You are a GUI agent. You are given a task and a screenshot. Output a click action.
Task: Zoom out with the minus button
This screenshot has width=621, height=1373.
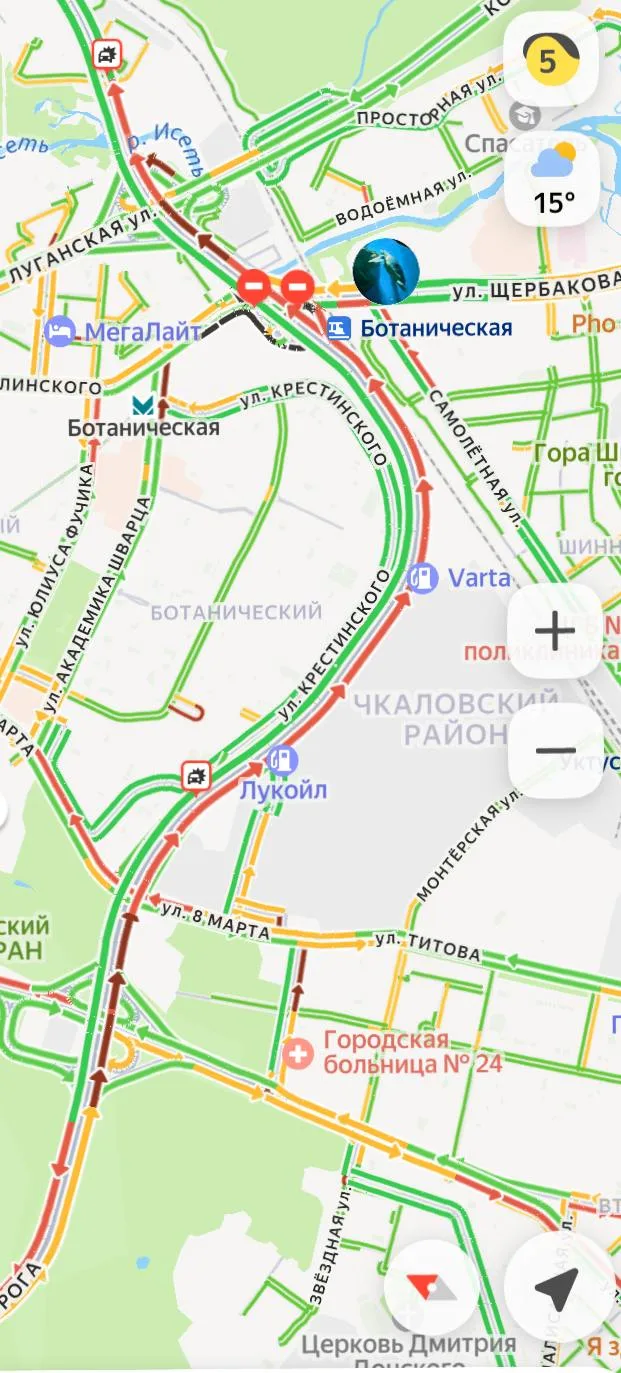(555, 750)
